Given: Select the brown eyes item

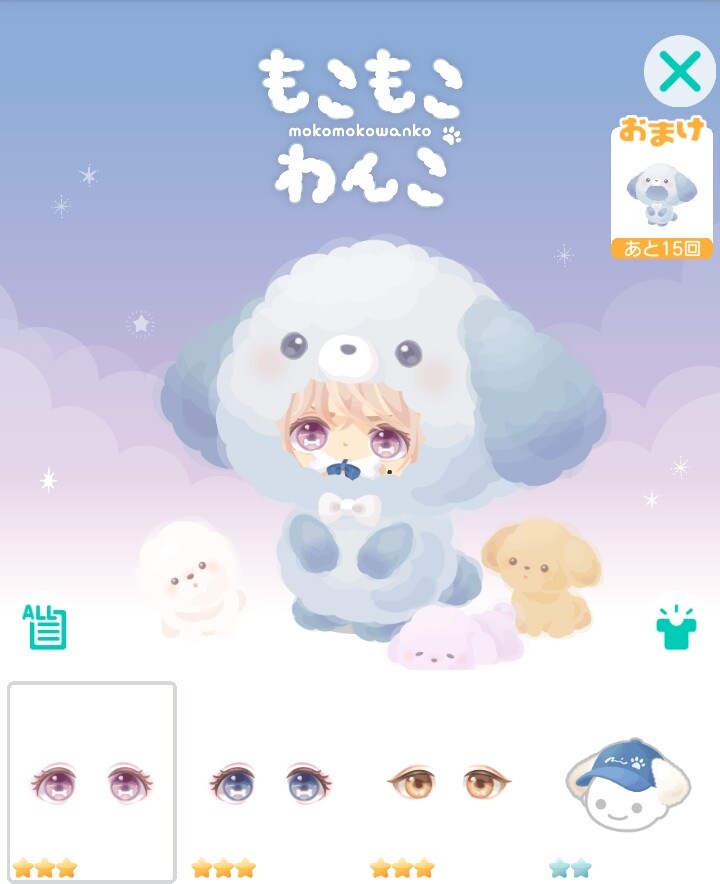Looking at the screenshot, I should click(x=448, y=782).
